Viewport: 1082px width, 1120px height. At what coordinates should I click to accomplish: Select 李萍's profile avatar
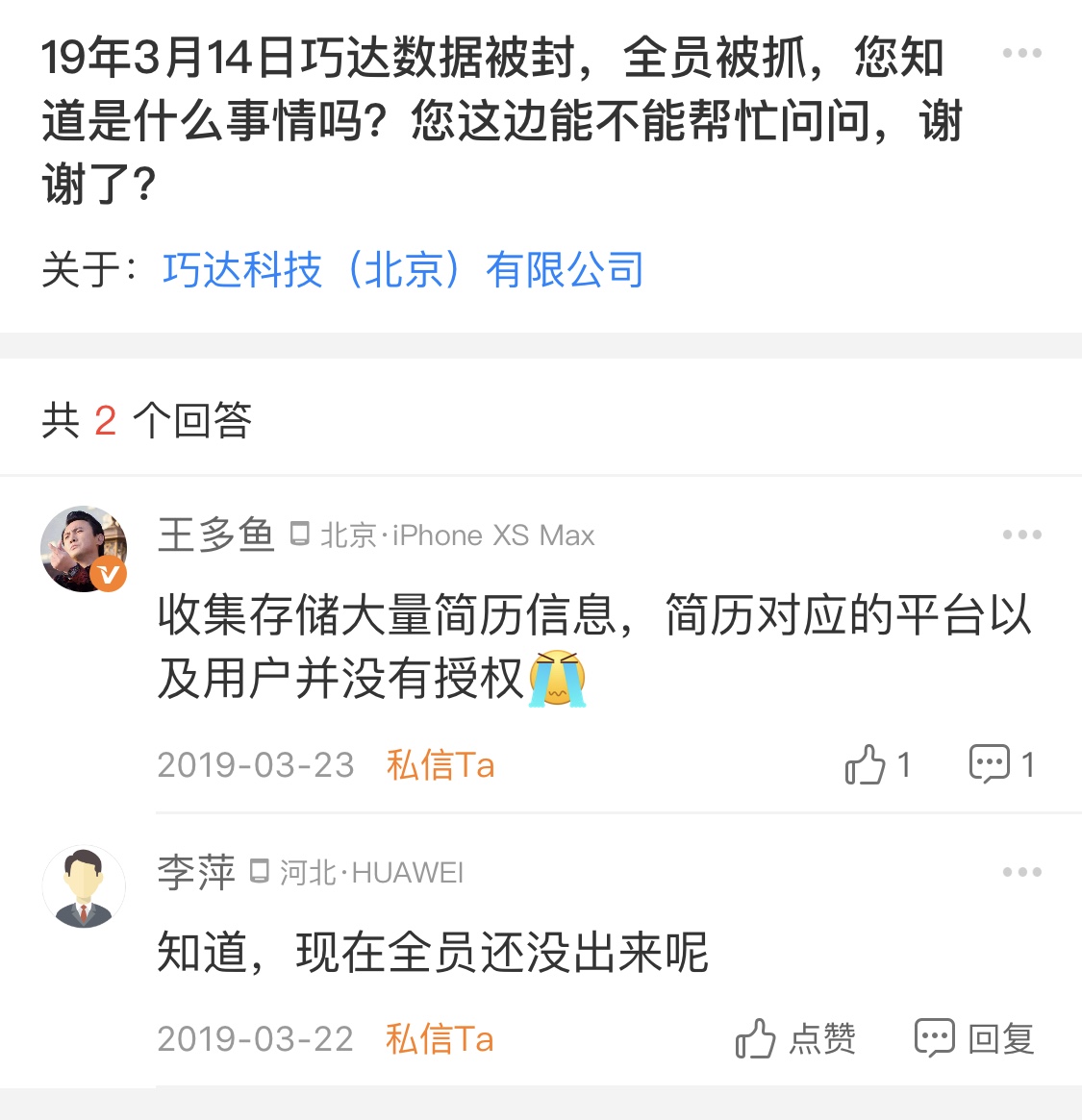(85, 885)
